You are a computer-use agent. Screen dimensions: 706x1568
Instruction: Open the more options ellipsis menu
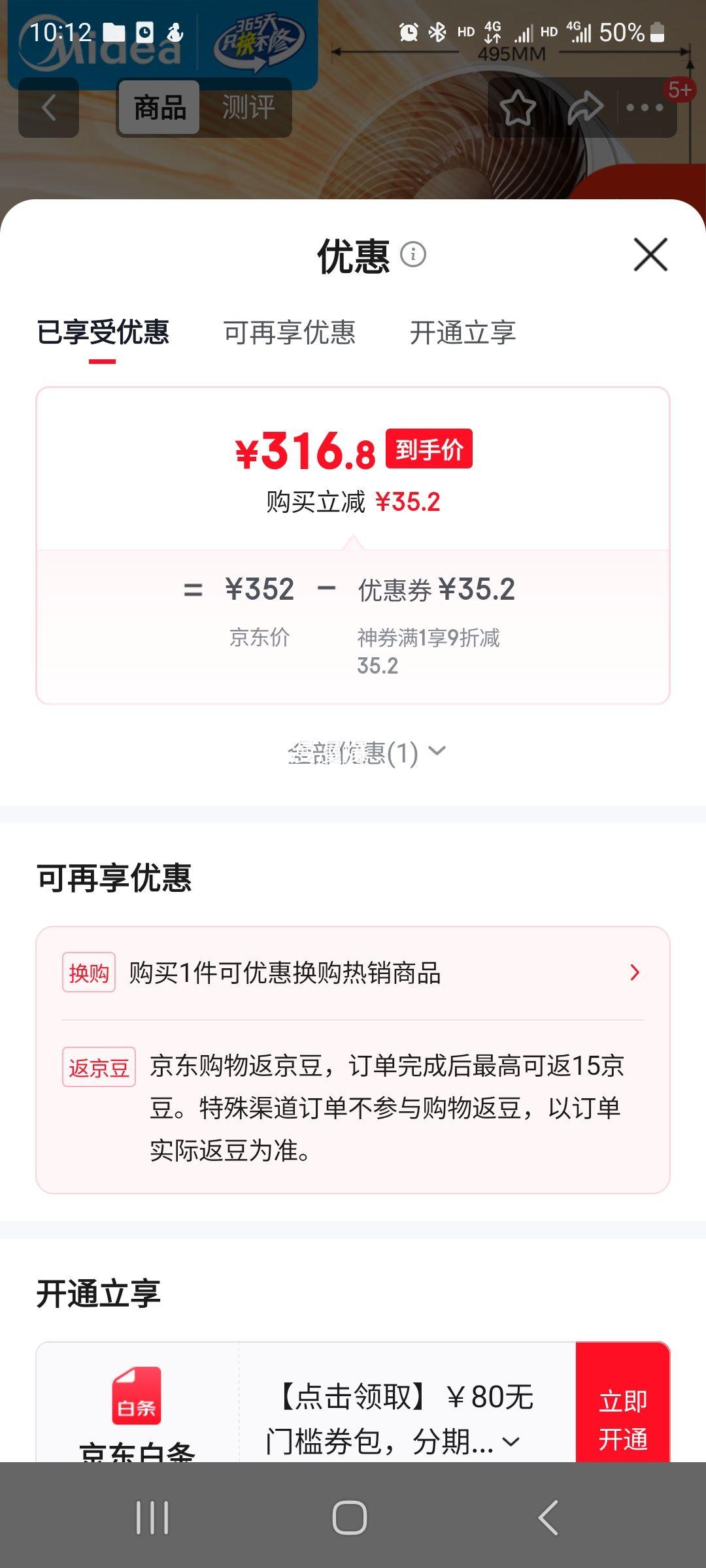[x=644, y=108]
